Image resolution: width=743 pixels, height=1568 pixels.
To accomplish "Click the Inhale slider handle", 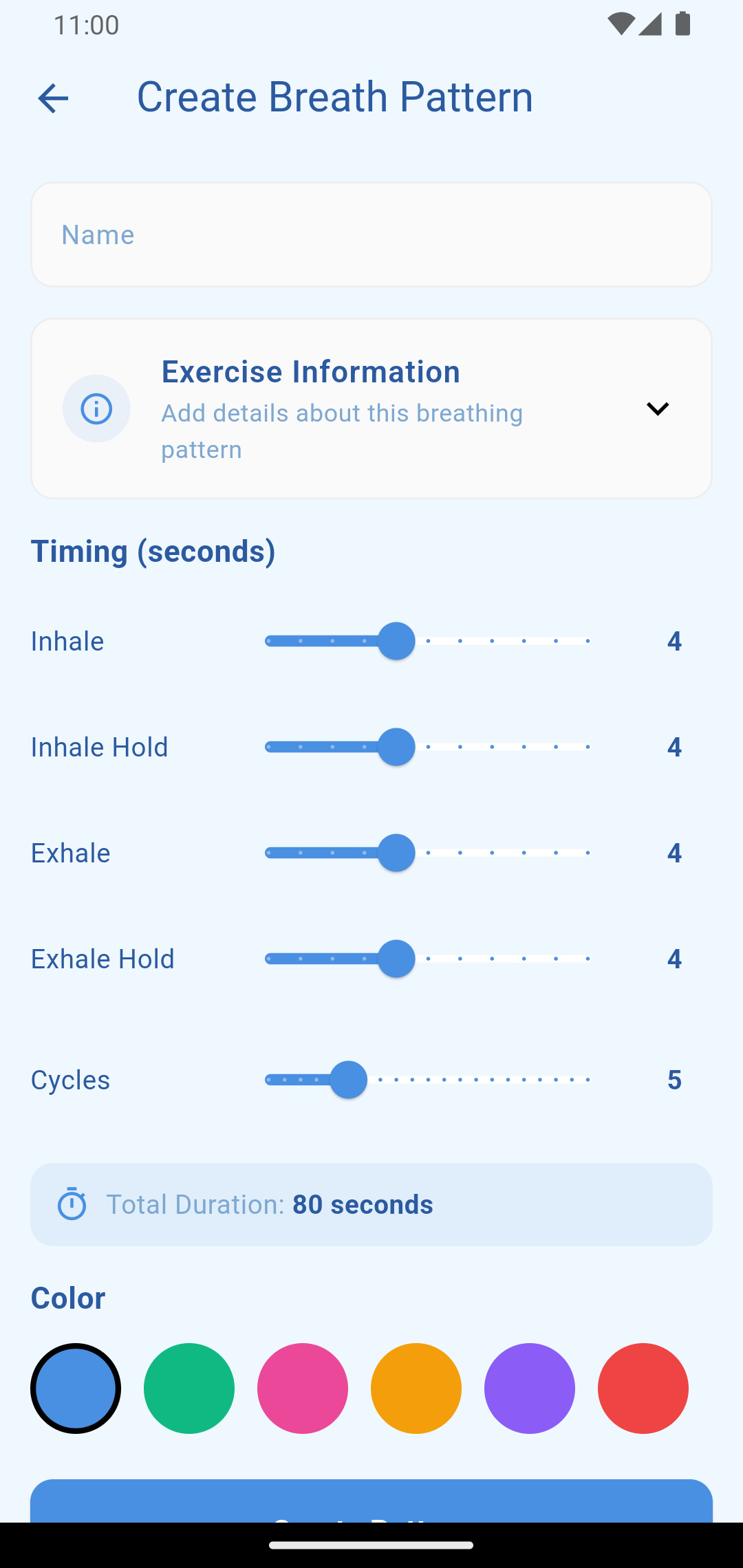I will click(x=397, y=640).
